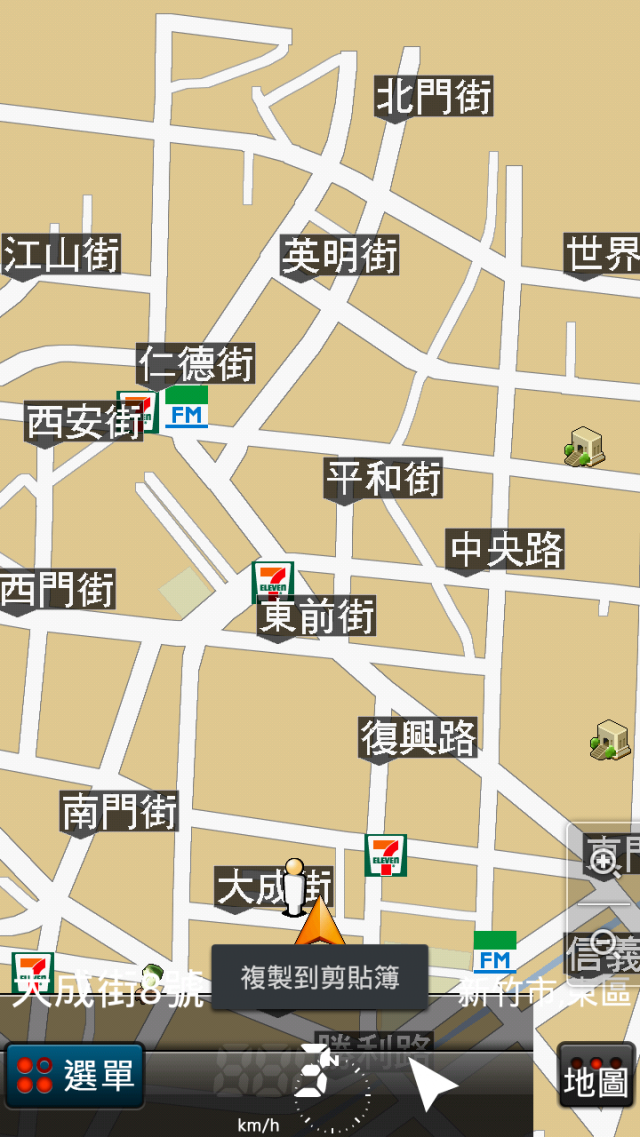Select the FamilyMart marker near 仁德街
This screenshot has height=1138, width=640.
coord(187,408)
